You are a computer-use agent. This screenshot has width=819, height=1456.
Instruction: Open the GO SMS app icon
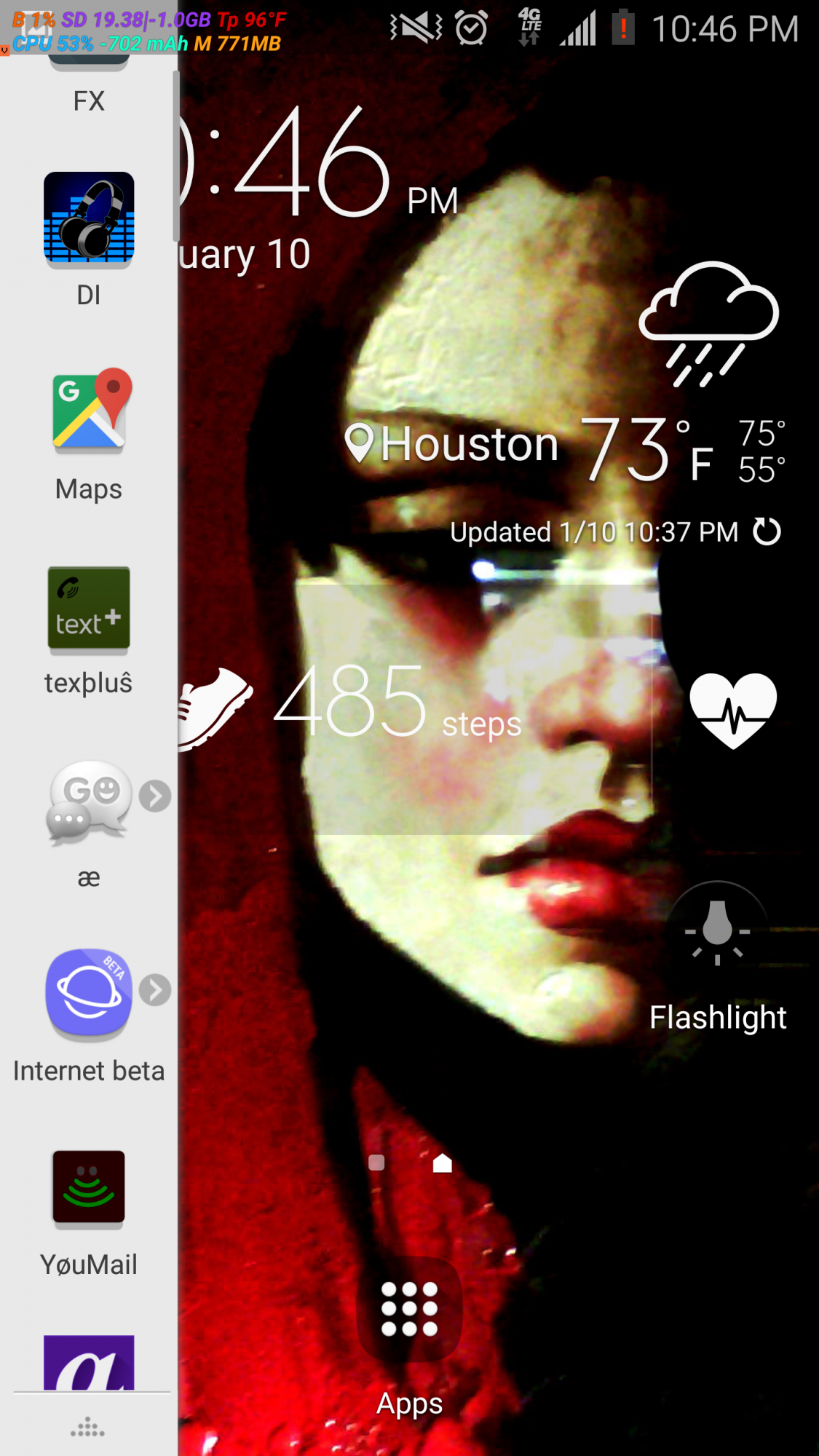(89, 801)
